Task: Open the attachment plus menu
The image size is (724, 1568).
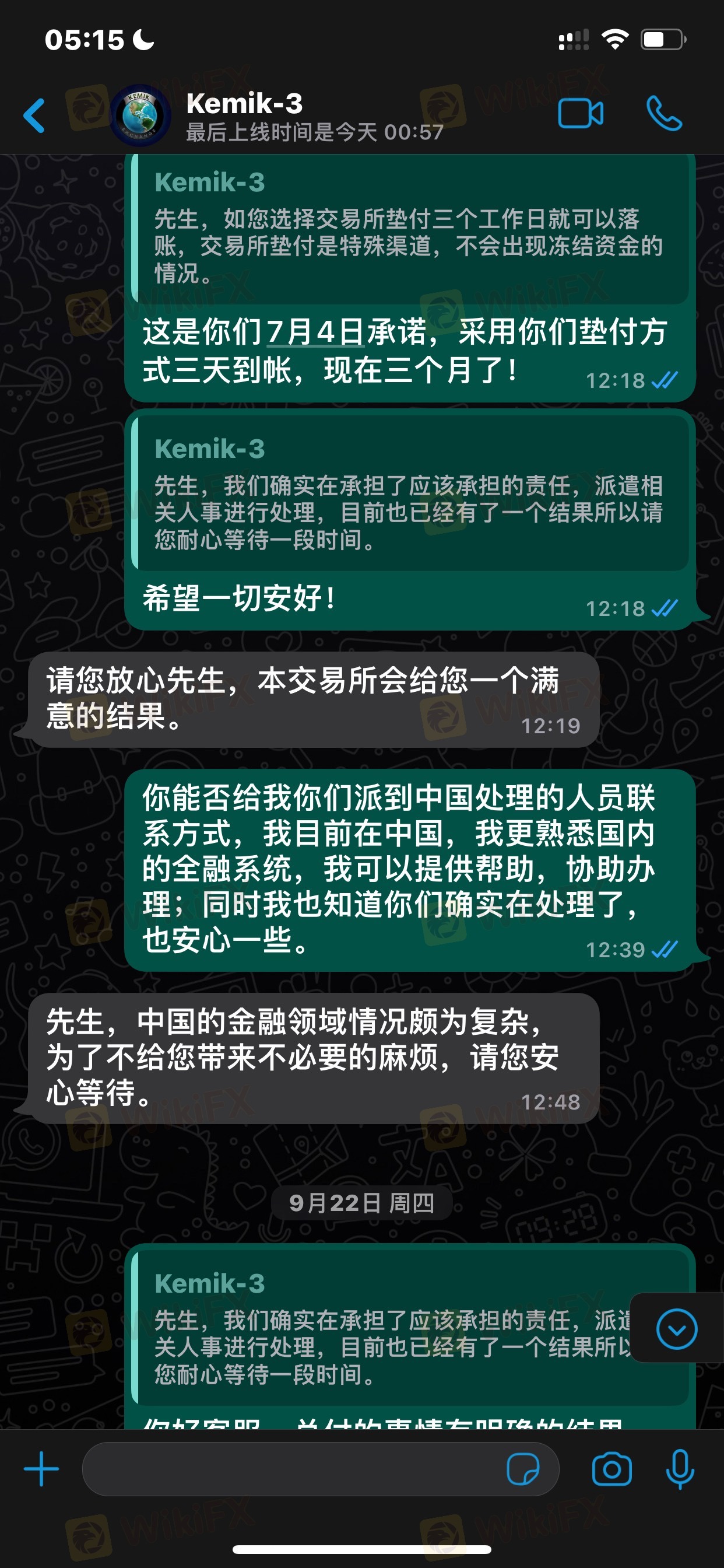Action: pyautogui.click(x=41, y=1469)
